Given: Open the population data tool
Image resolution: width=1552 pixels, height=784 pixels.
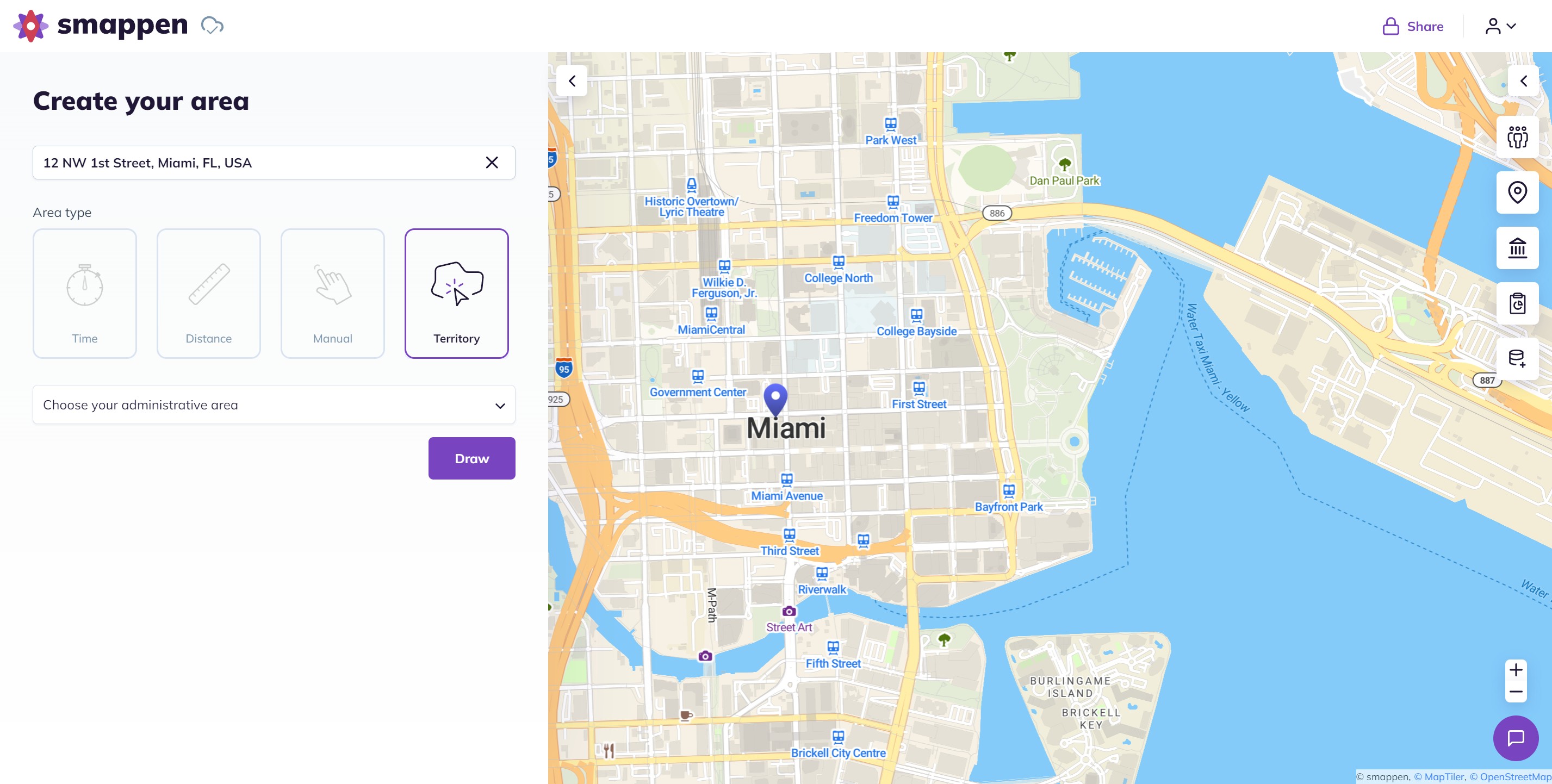Looking at the screenshot, I should click(x=1517, y=138).
